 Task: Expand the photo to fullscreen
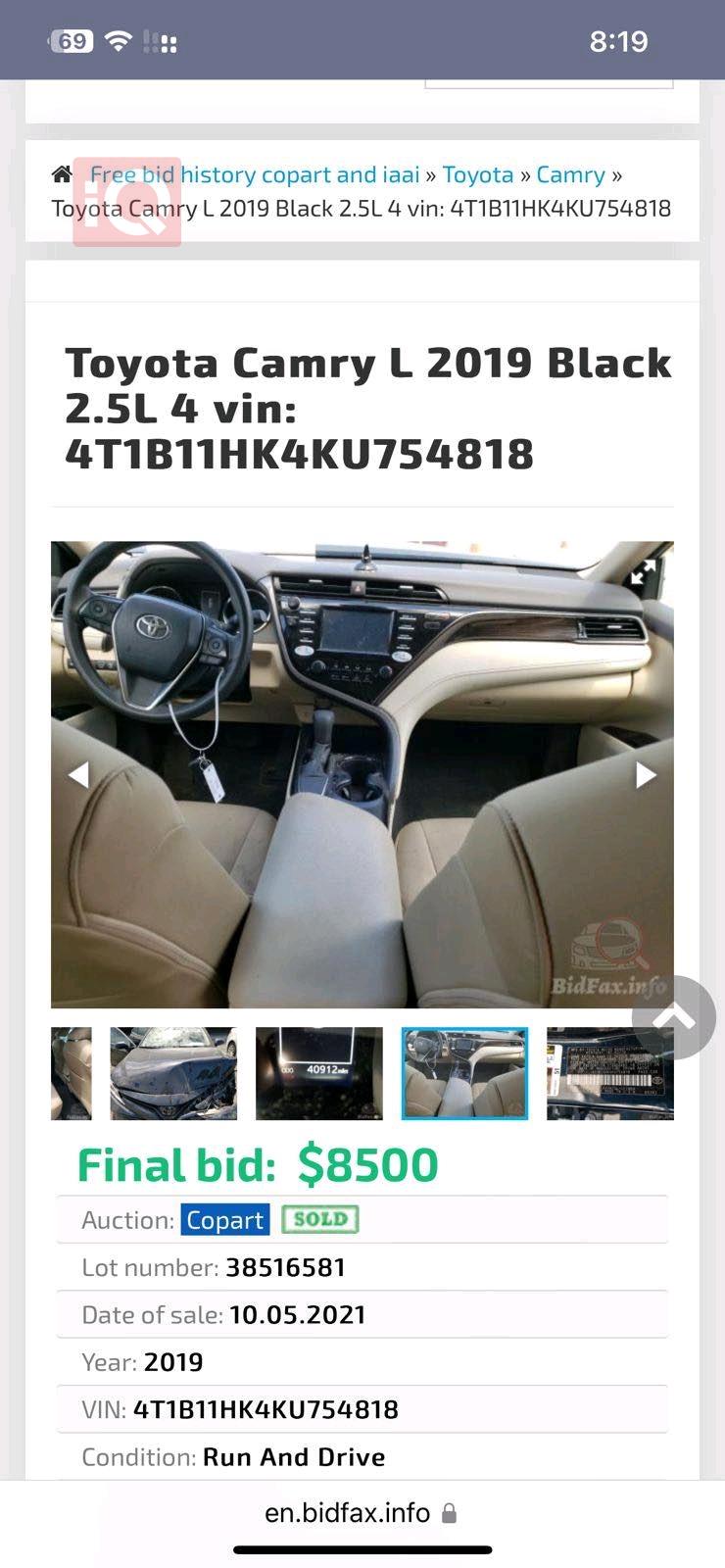coord(643,573)
